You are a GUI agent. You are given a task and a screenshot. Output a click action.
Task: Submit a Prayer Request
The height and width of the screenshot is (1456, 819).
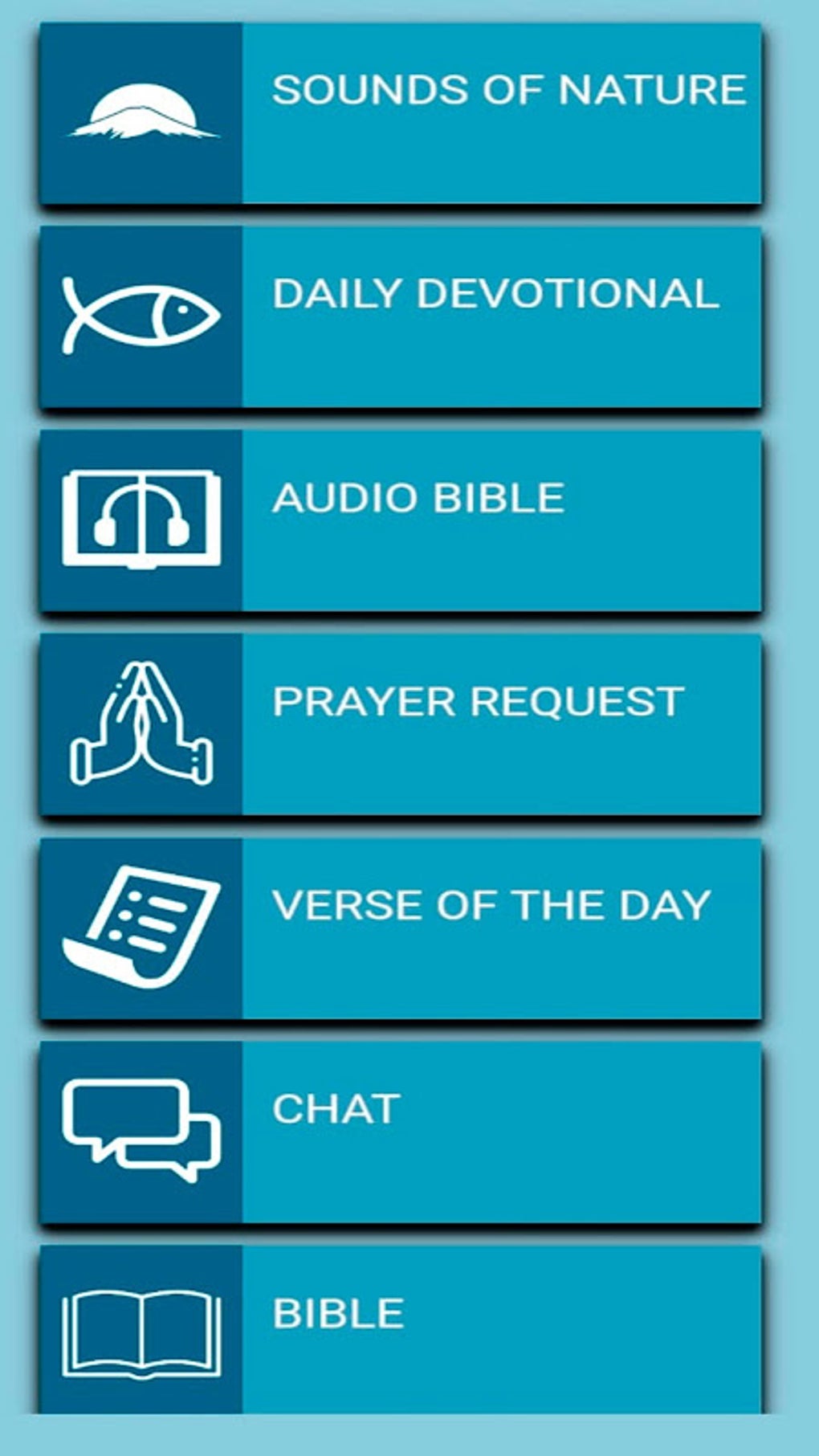click(401, 724)
